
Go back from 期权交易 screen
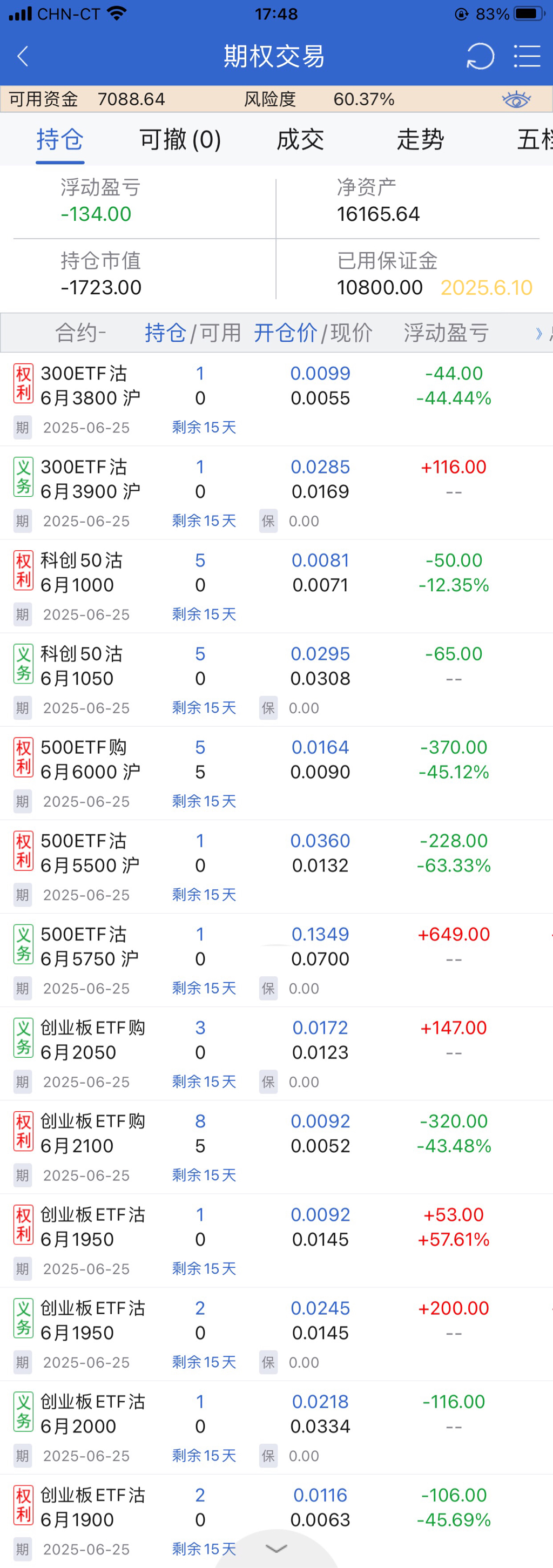pos(23,57)
